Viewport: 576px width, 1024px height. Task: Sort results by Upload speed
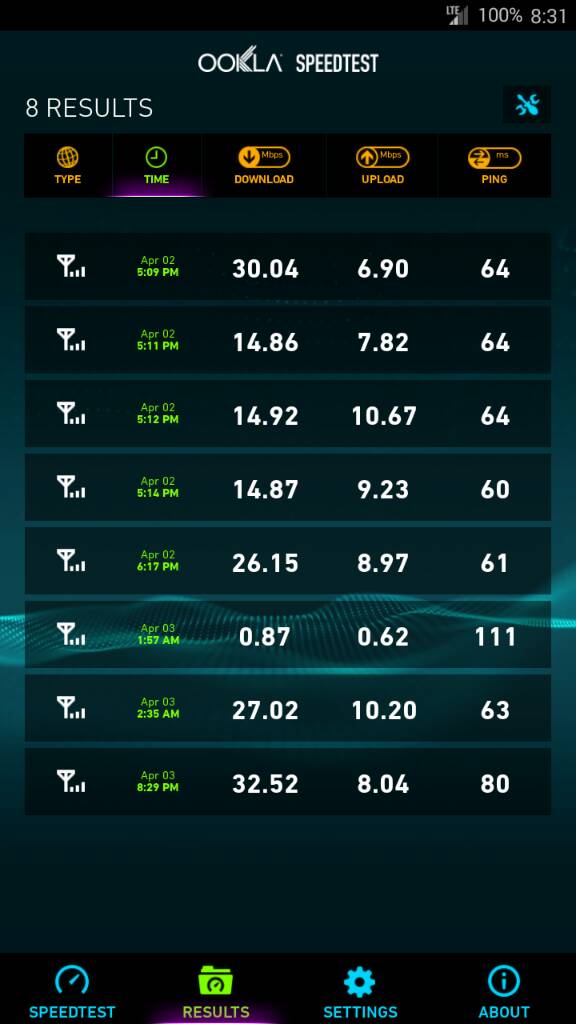(382, 165)
